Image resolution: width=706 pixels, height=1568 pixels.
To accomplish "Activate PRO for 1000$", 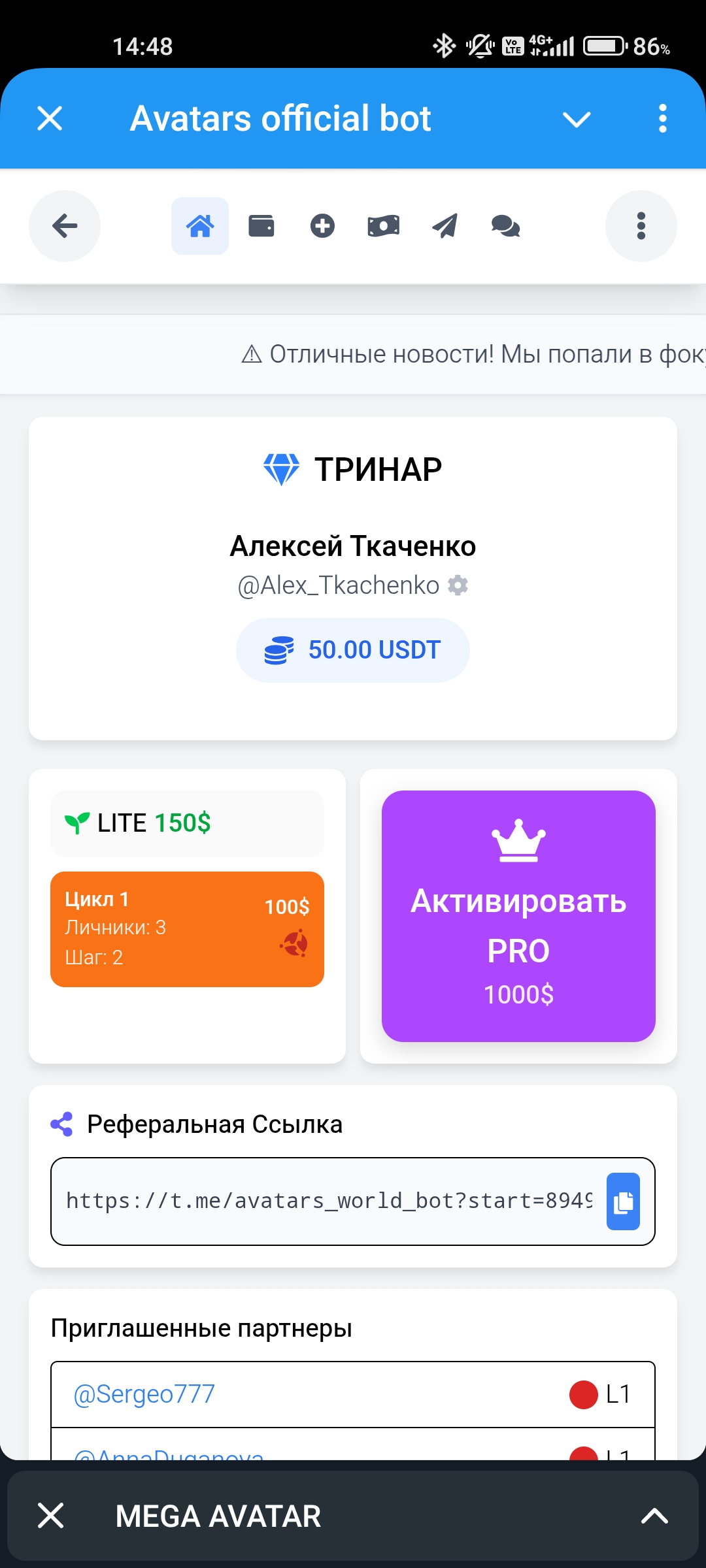I will tap(518, 916).
